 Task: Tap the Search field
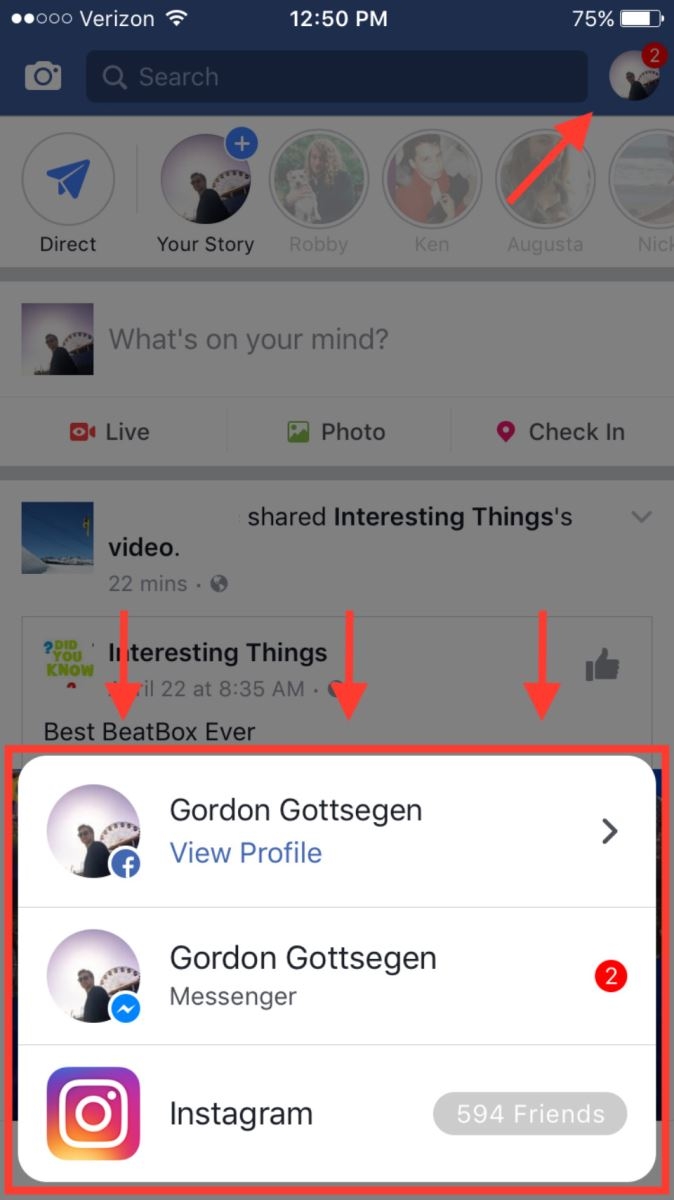[336, 77]
